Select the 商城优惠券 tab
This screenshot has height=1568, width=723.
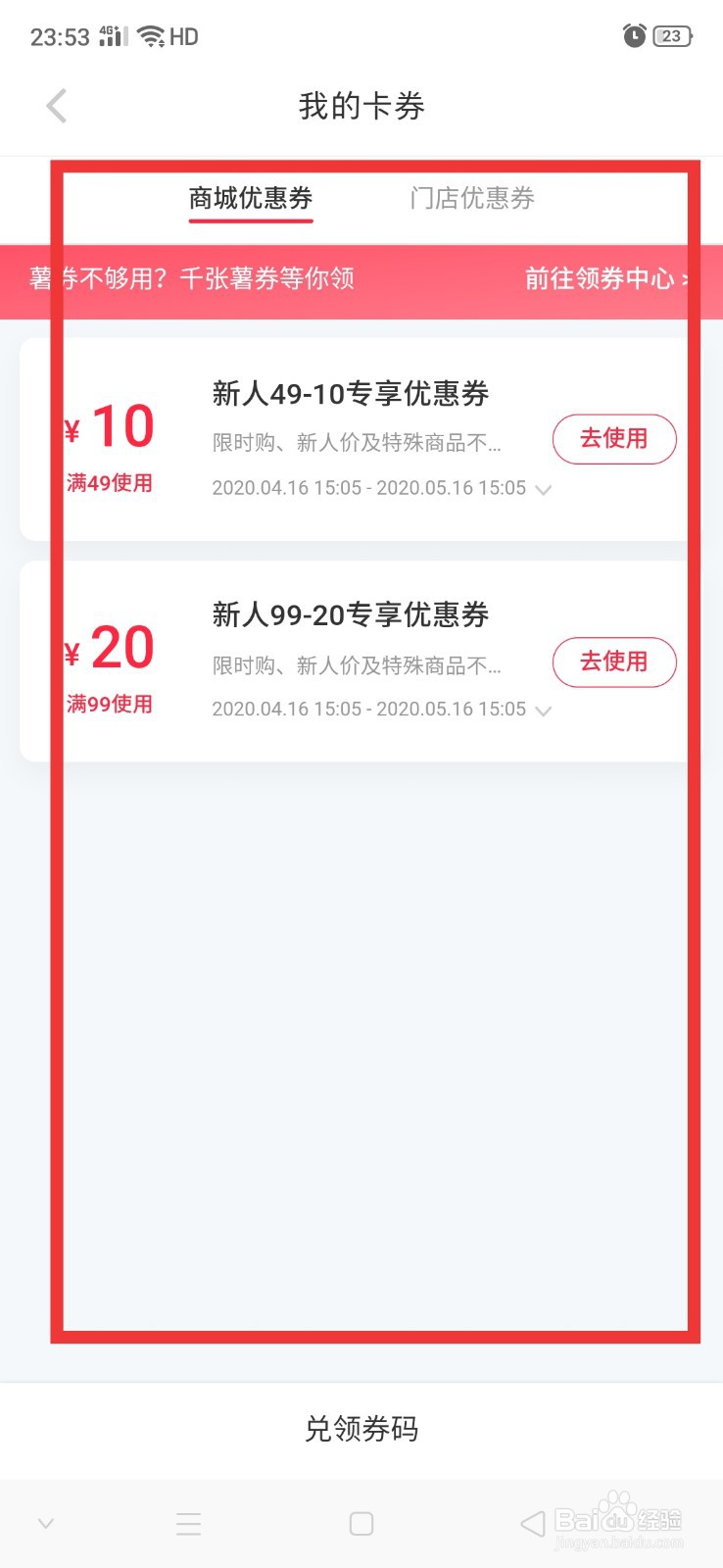[250, 198]
